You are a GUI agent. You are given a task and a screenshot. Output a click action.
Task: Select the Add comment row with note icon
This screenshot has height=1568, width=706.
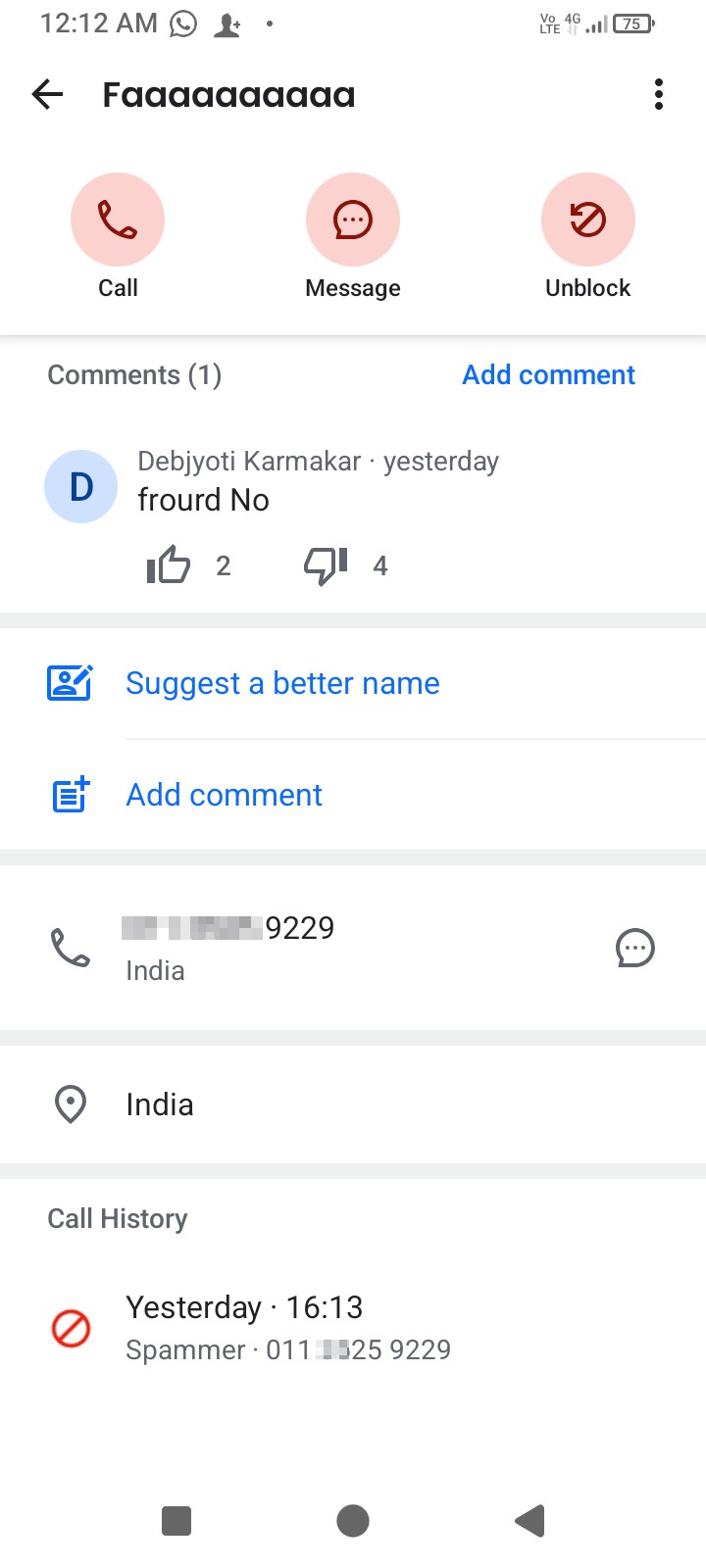[x=353, y=795]
